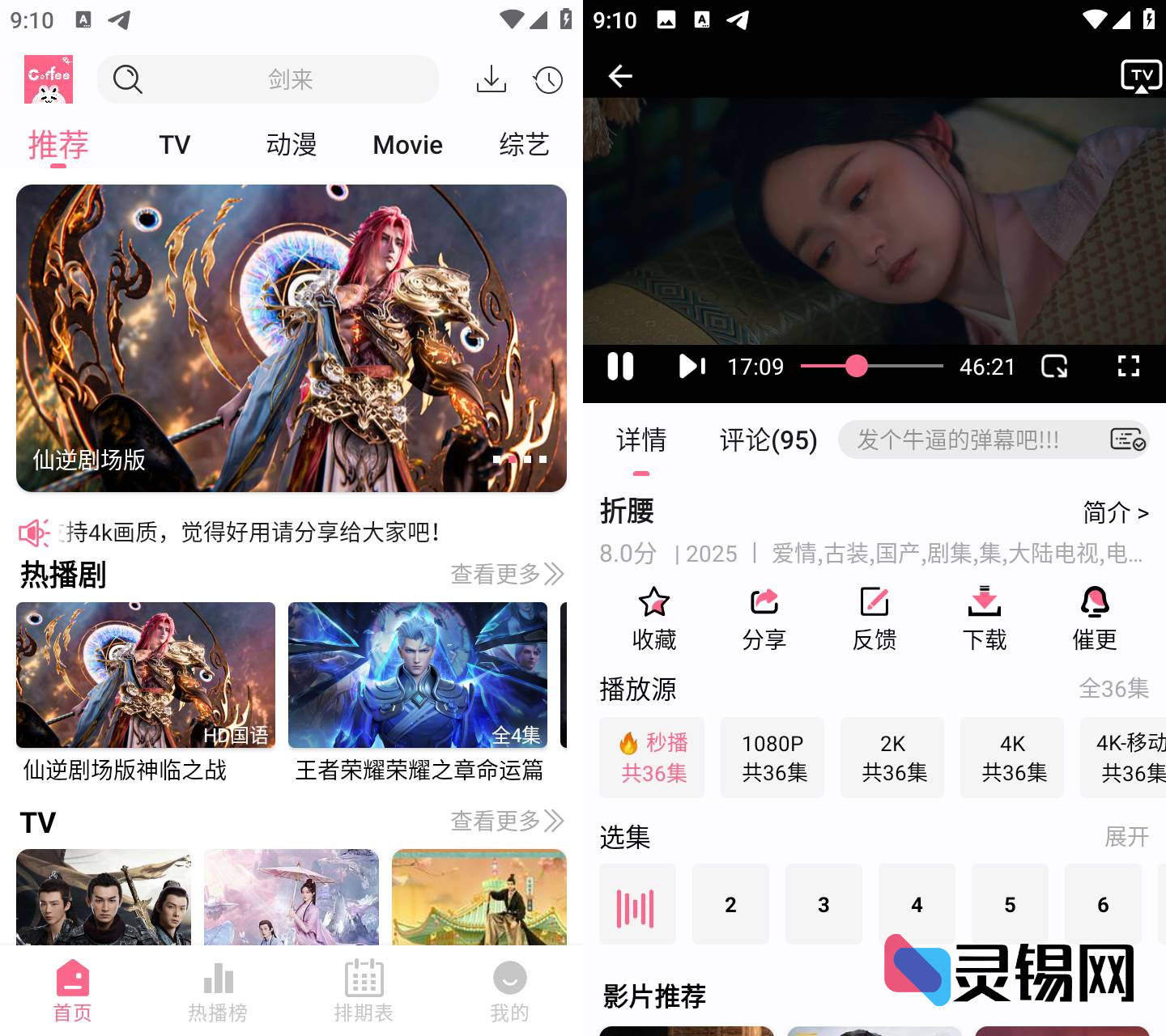Open the watch history clock icon
Image resolution: width=1166 pixels, height=1036 pixels.
pyautogui.click(x=548, y=79)
